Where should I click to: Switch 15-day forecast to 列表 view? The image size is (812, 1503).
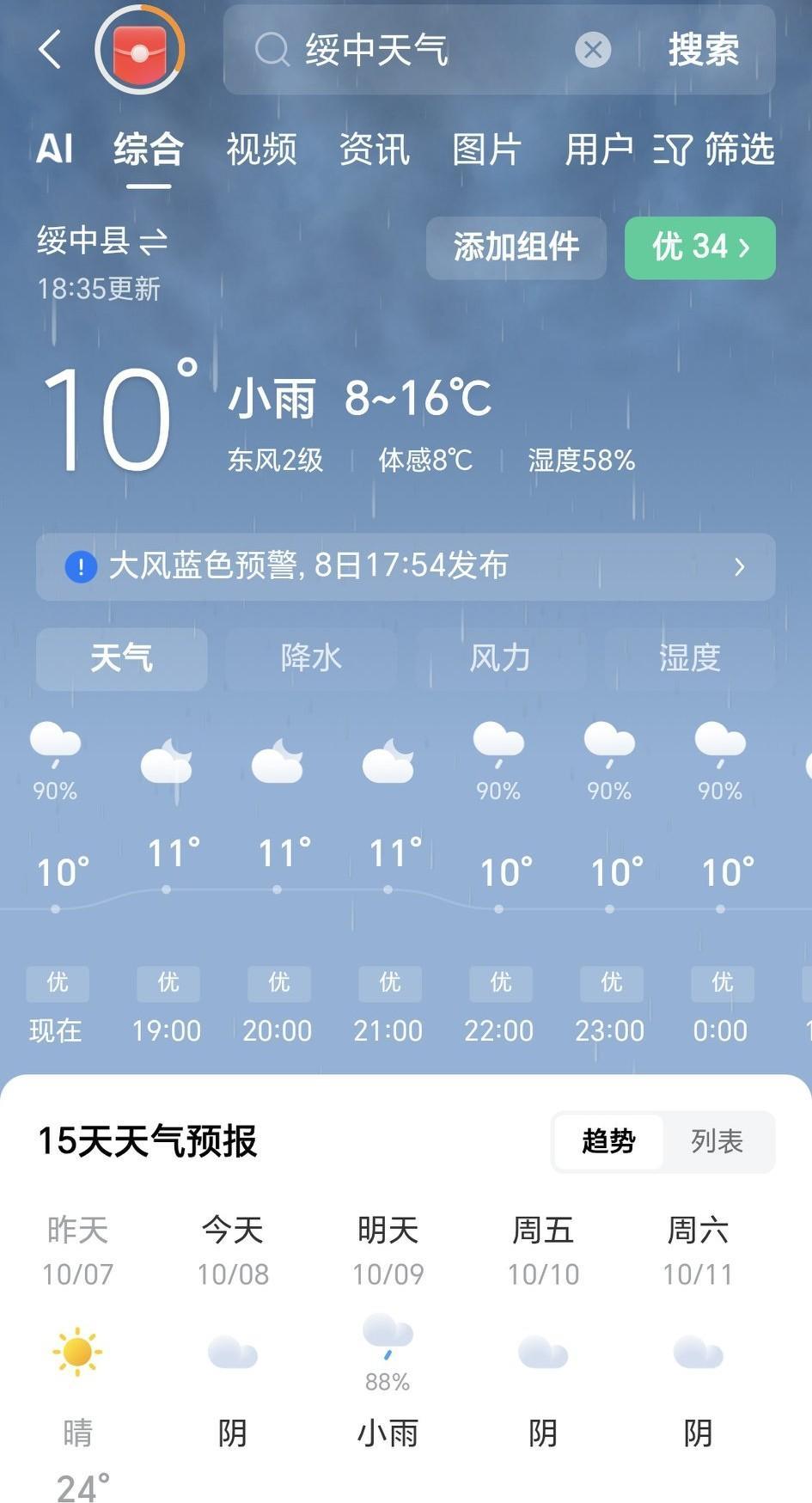tap(717, 1141)
